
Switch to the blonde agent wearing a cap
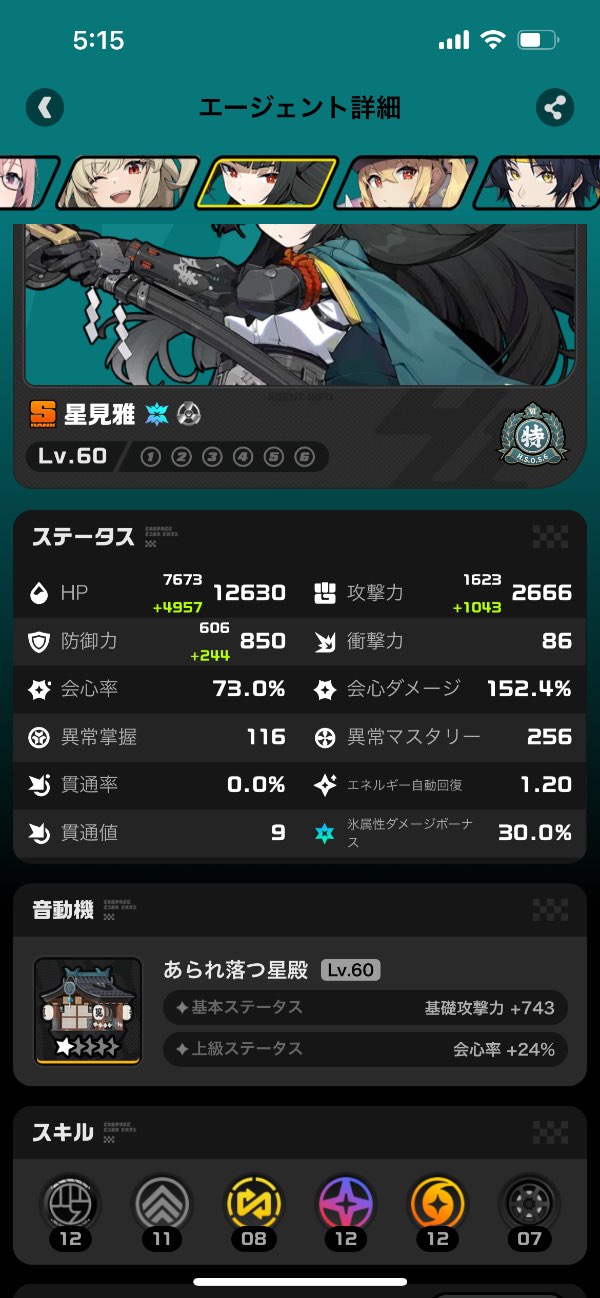pos(400,183)
